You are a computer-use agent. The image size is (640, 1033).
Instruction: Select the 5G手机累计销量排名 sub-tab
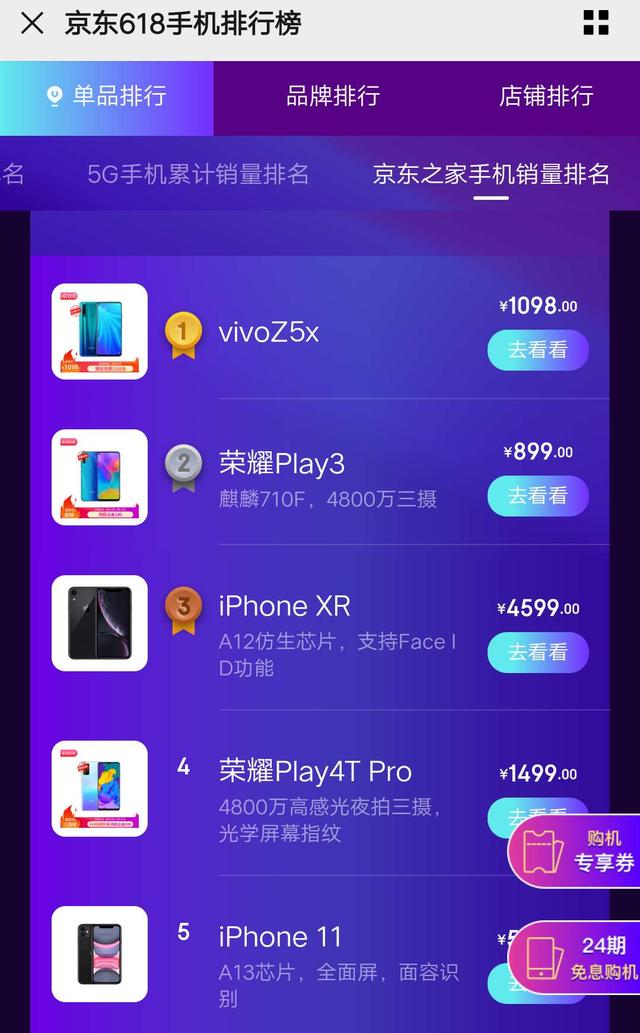(x=198, y=175)
